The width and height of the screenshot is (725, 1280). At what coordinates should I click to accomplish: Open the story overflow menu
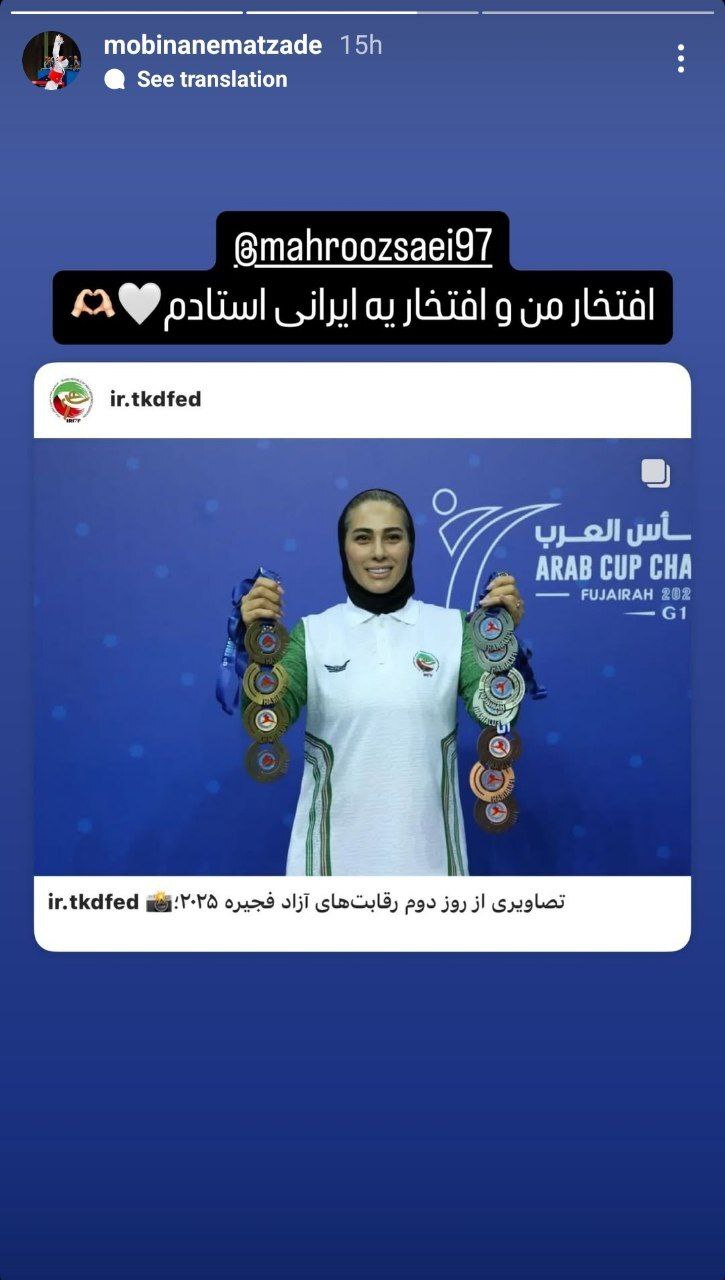pos(680,58)
